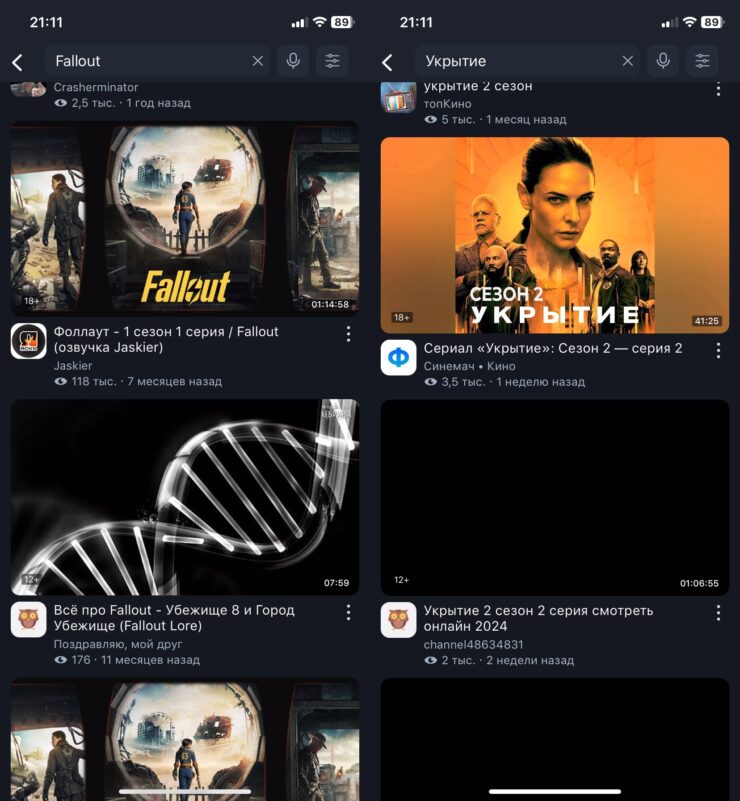
Task: Open options for Сериал «Укрытие» Сезон 2
Action: [718, 350]
